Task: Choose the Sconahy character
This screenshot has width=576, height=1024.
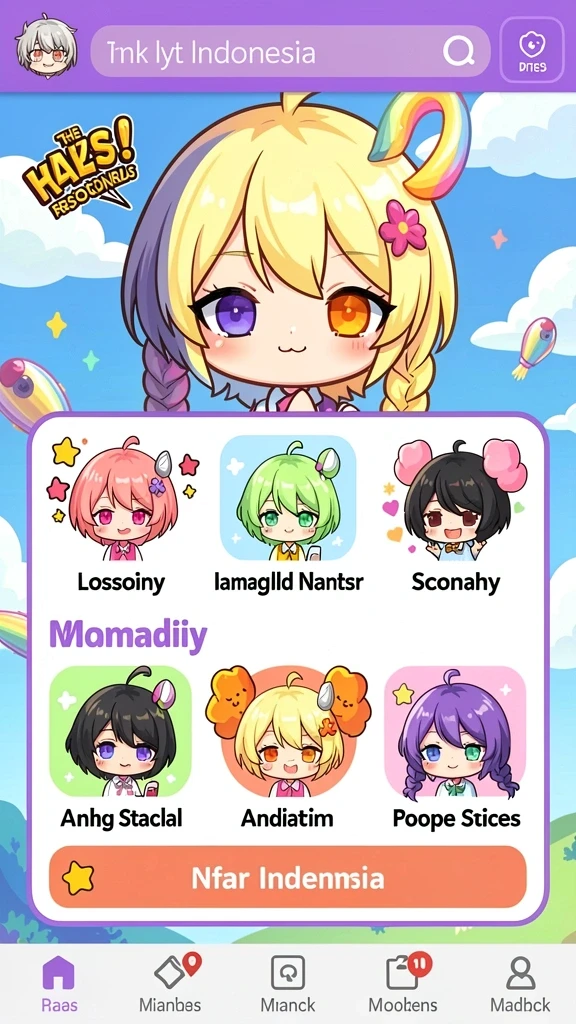Action: coord(456,514)
